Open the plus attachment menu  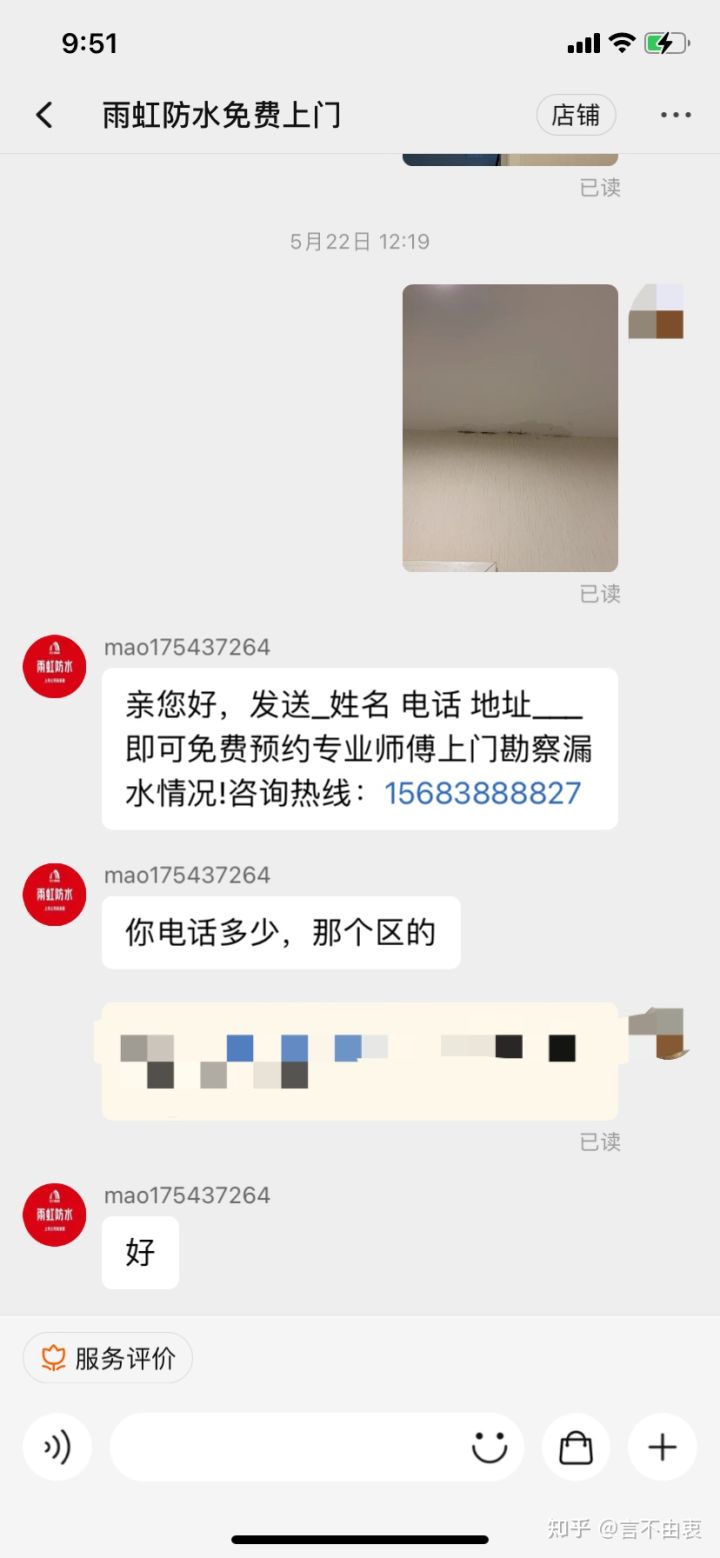pos(662,1447)
